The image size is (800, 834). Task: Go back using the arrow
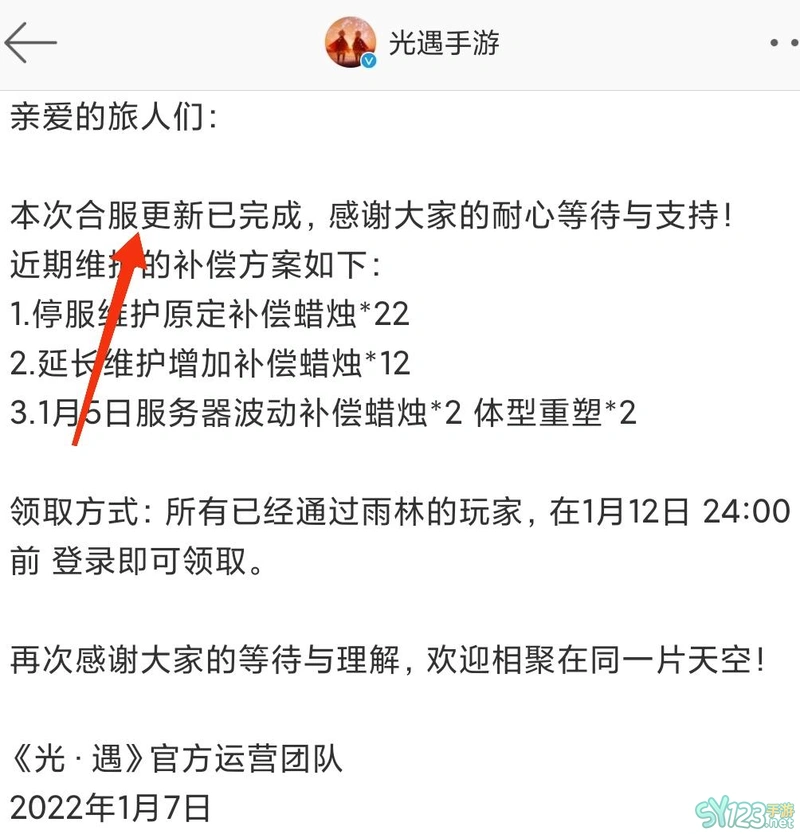pyautogui.click(x=30, y=43)
